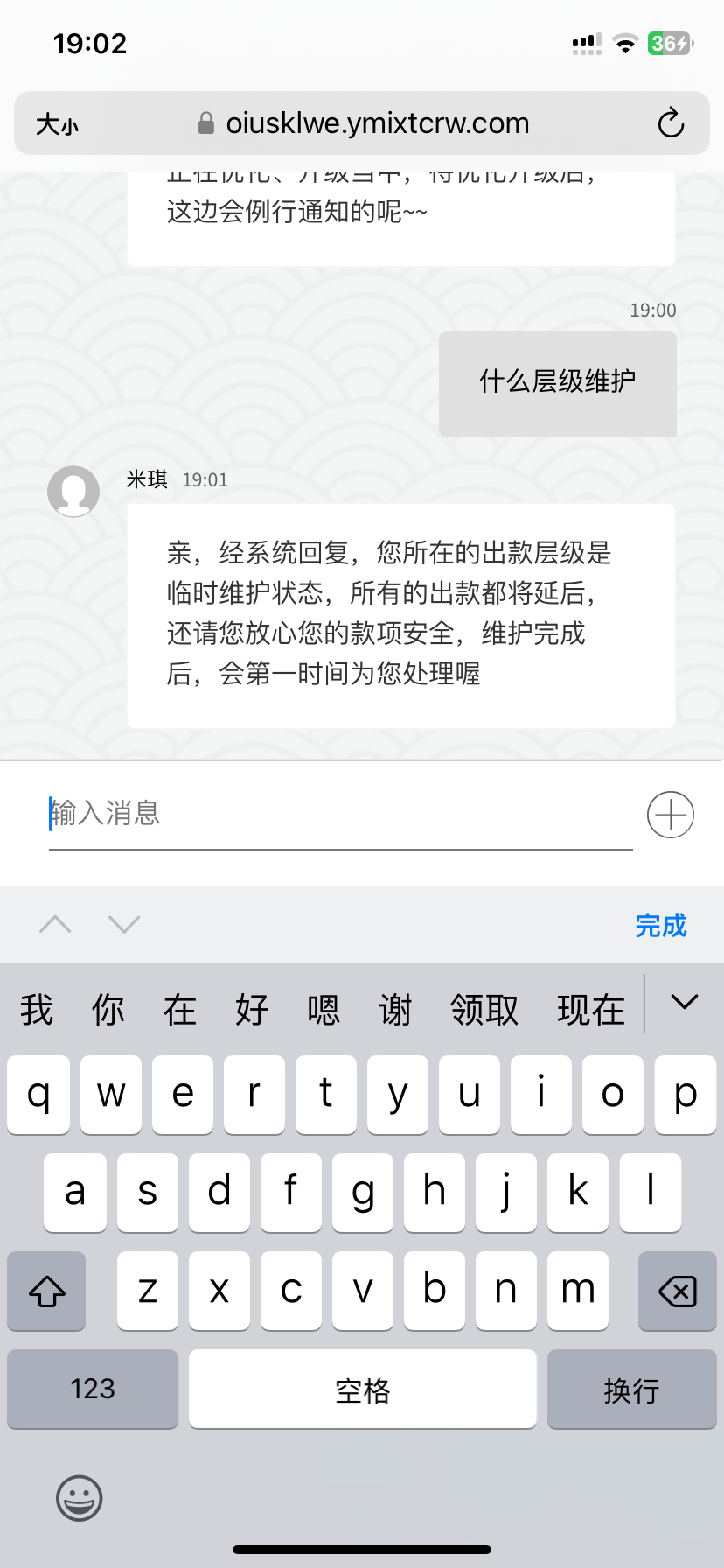724x1568 pixels.
Task: Tap 米琪's avatar picture
Action: [73, 492]
